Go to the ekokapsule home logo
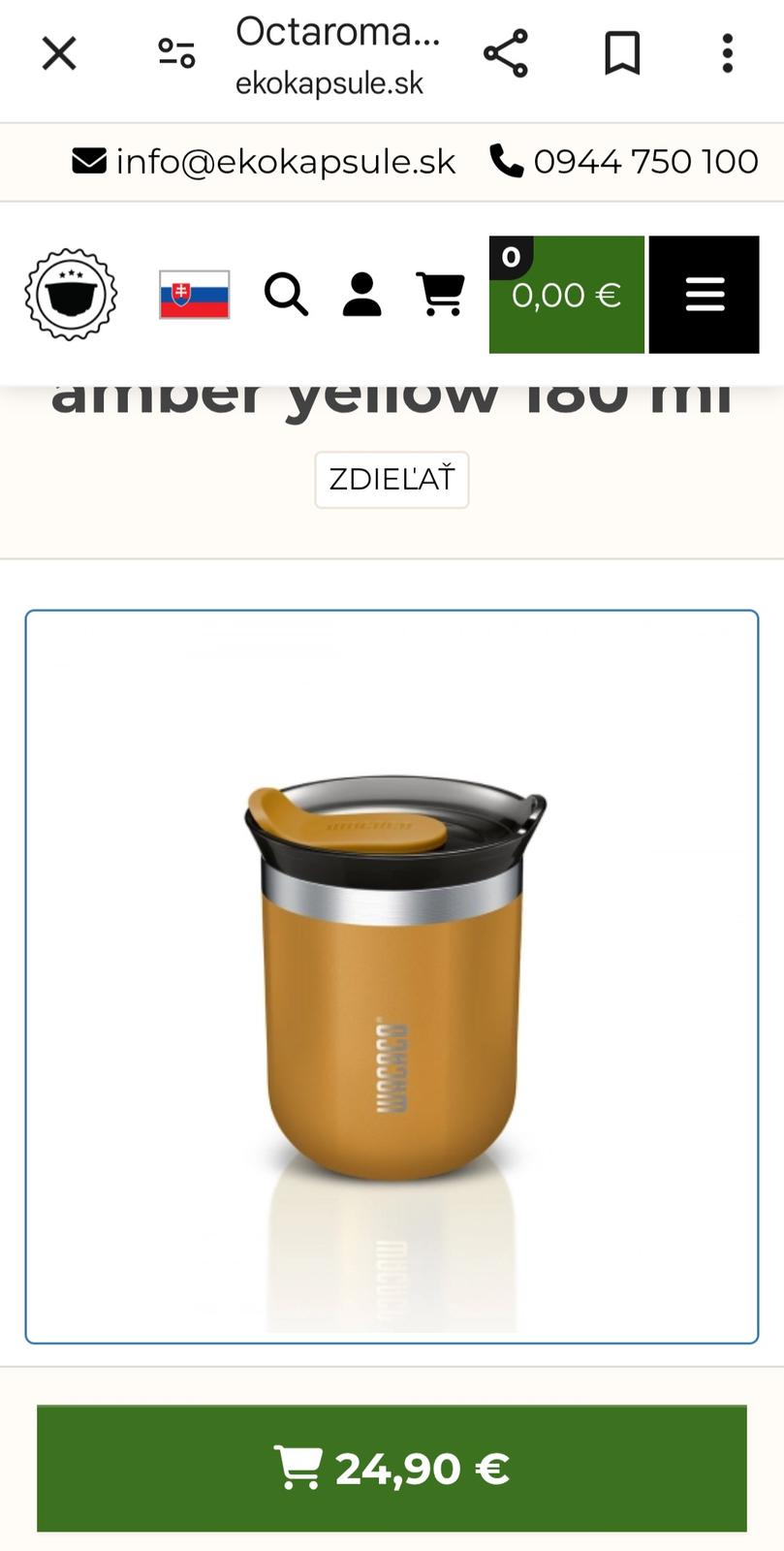 71,294
